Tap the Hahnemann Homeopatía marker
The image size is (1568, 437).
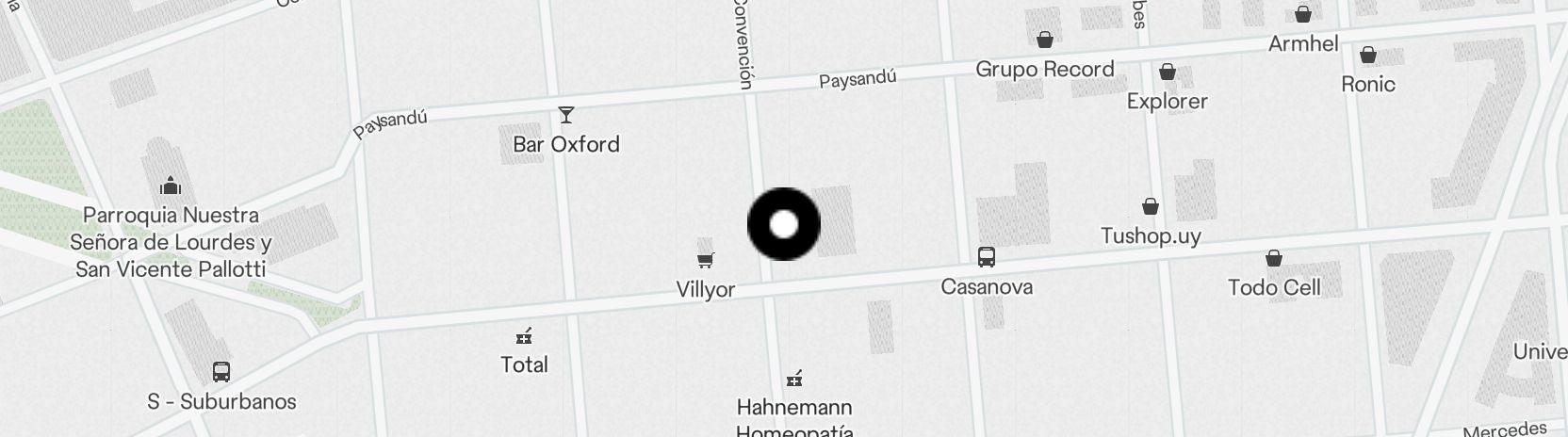794,379
